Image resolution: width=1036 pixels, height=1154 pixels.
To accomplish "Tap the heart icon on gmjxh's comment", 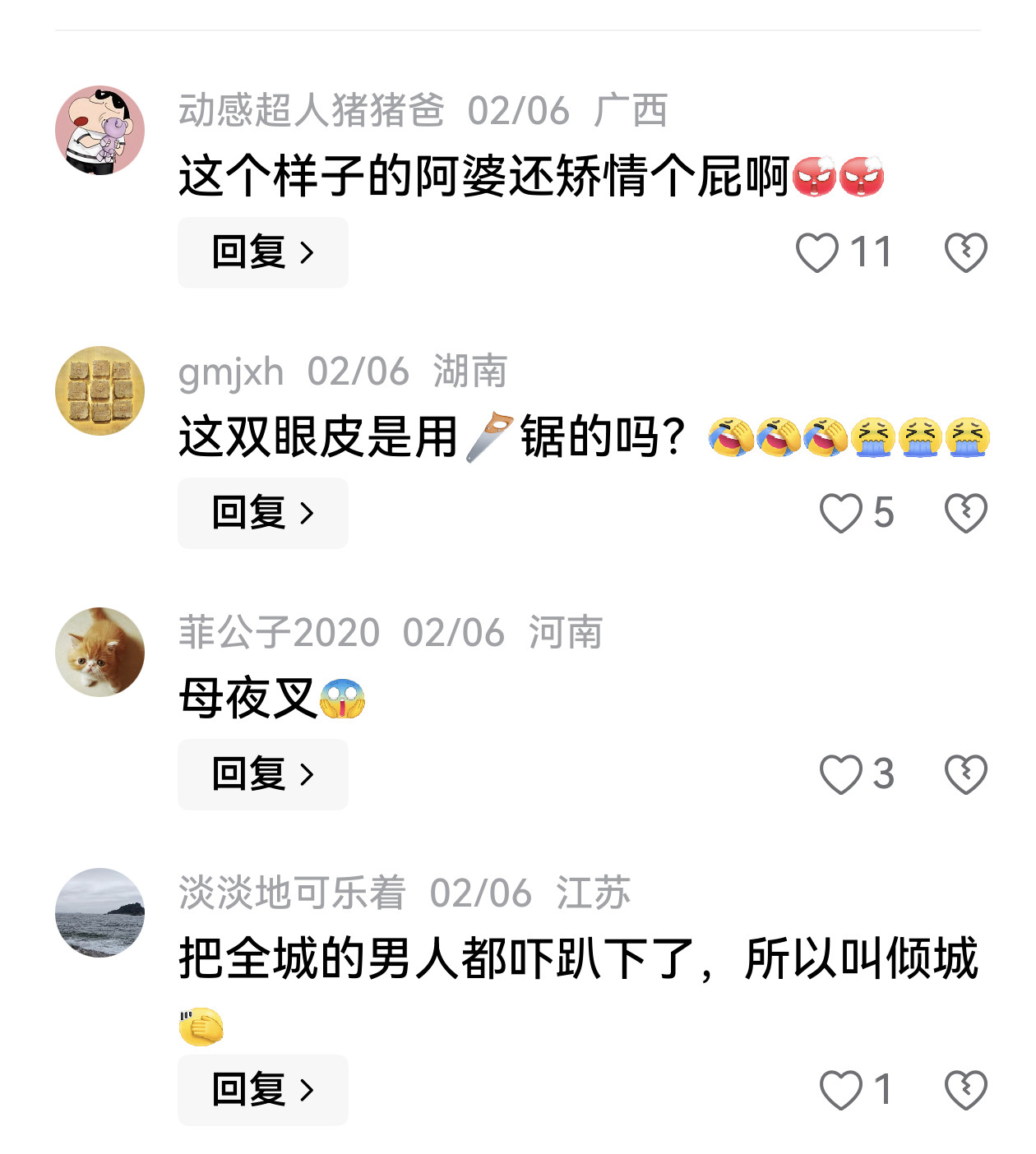I will [840, 513].
